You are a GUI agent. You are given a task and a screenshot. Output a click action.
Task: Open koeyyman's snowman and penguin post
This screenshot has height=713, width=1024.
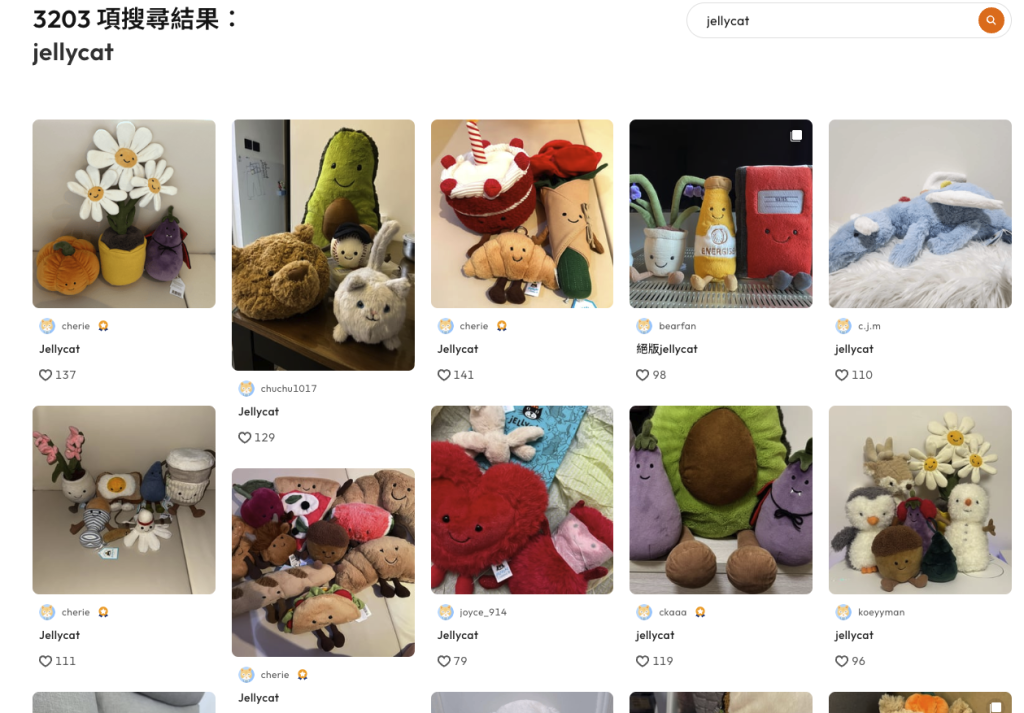pyautogui.click(x=919, y=500)
